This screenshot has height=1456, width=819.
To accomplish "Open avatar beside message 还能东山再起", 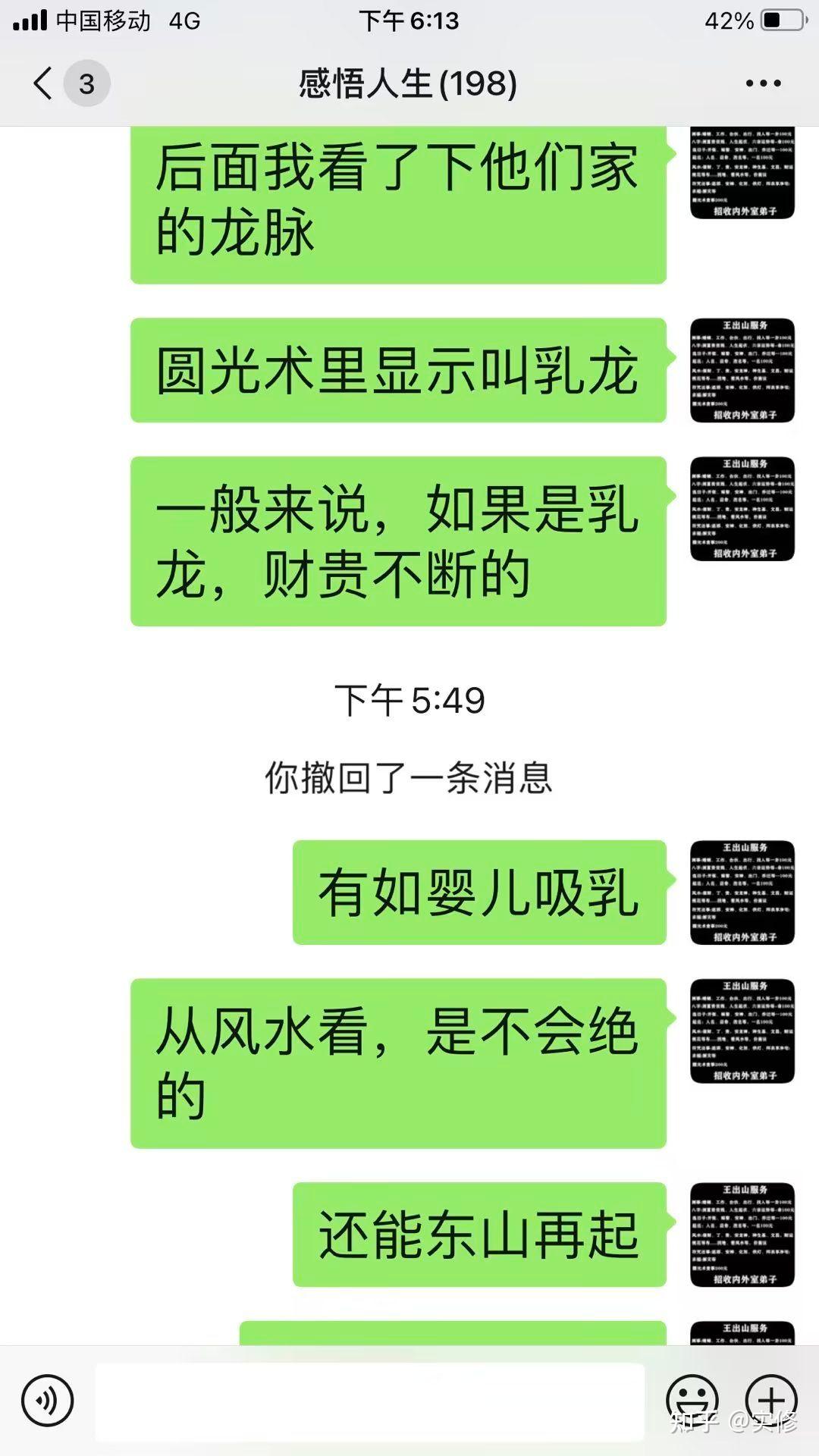I will 742,1235.
